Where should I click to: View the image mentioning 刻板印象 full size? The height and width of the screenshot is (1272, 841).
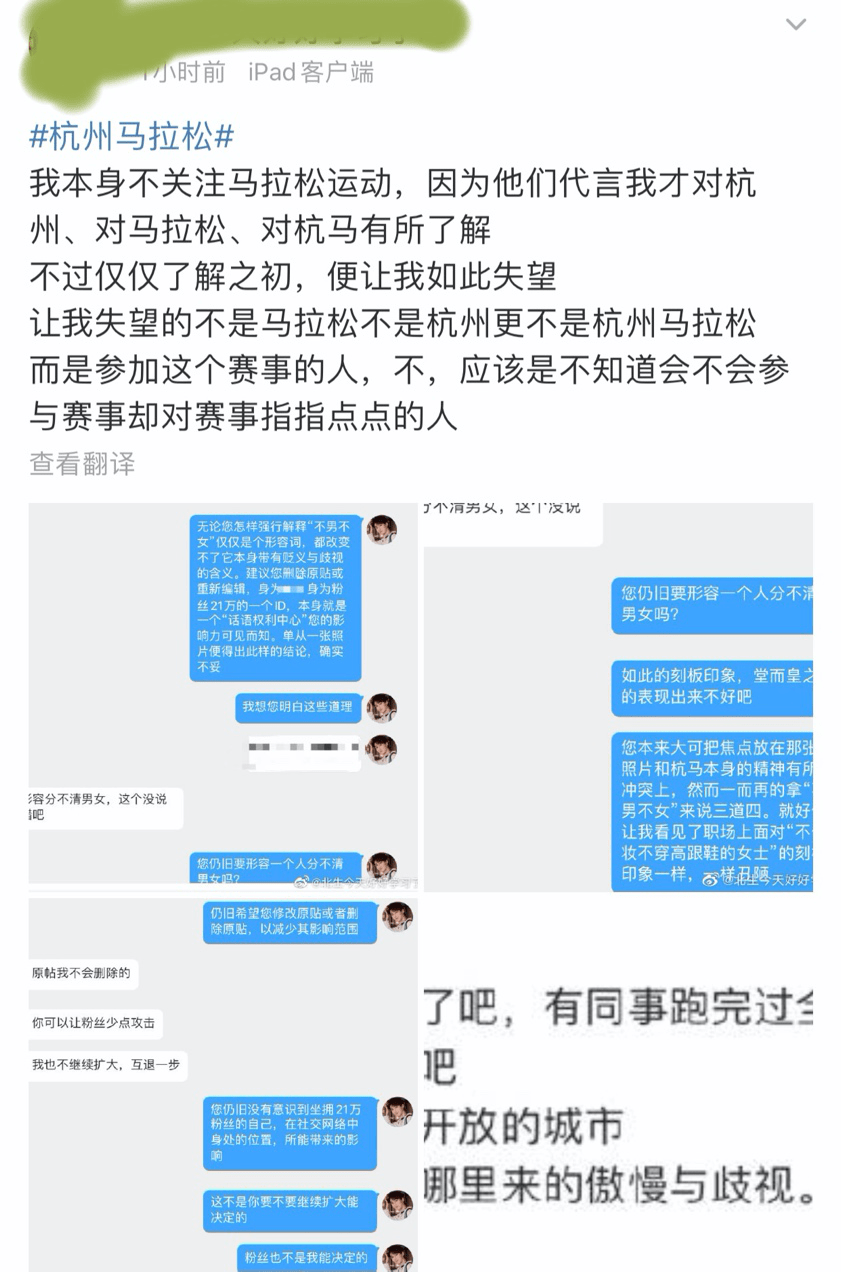pyautogui.click(x=618, y=695)
